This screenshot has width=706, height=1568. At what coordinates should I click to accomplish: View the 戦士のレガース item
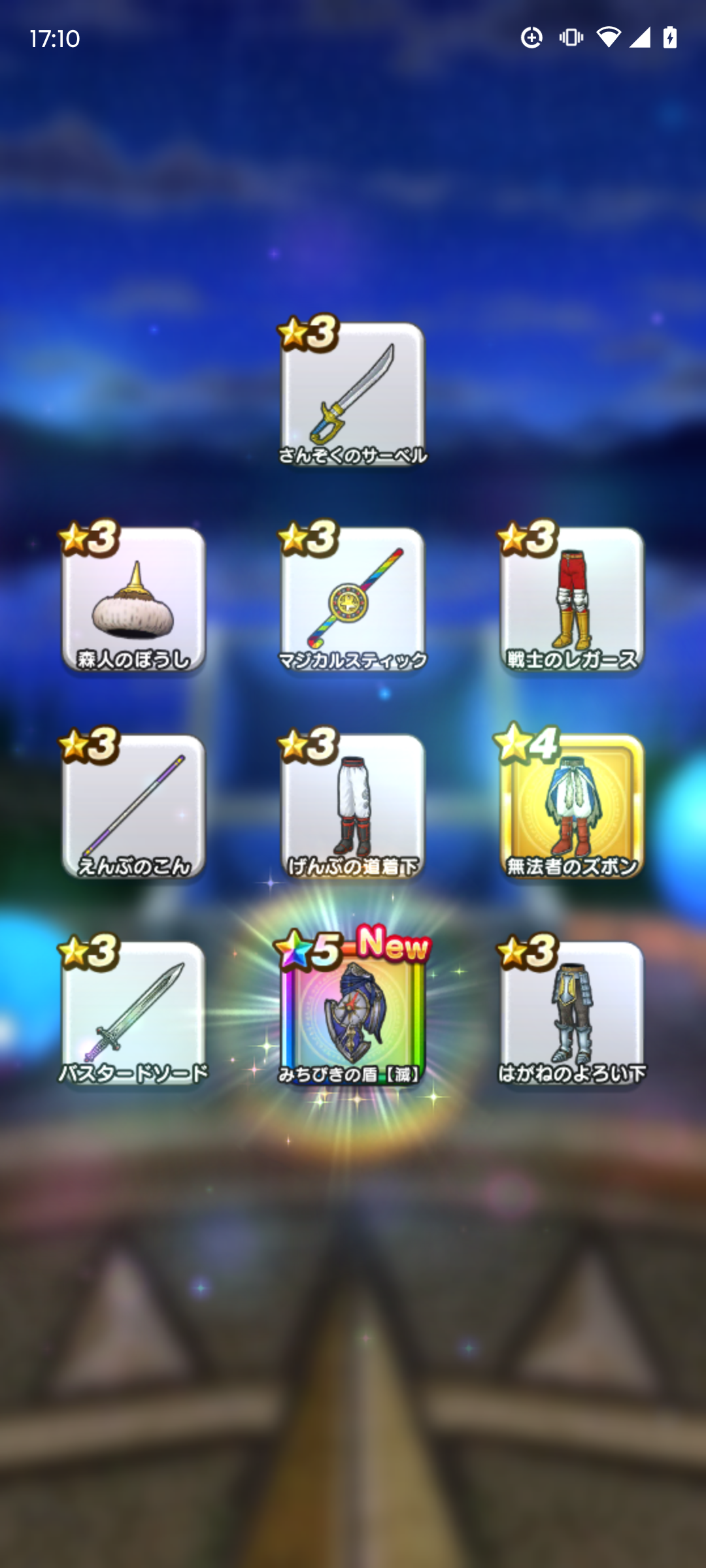(x=572, y=600)
